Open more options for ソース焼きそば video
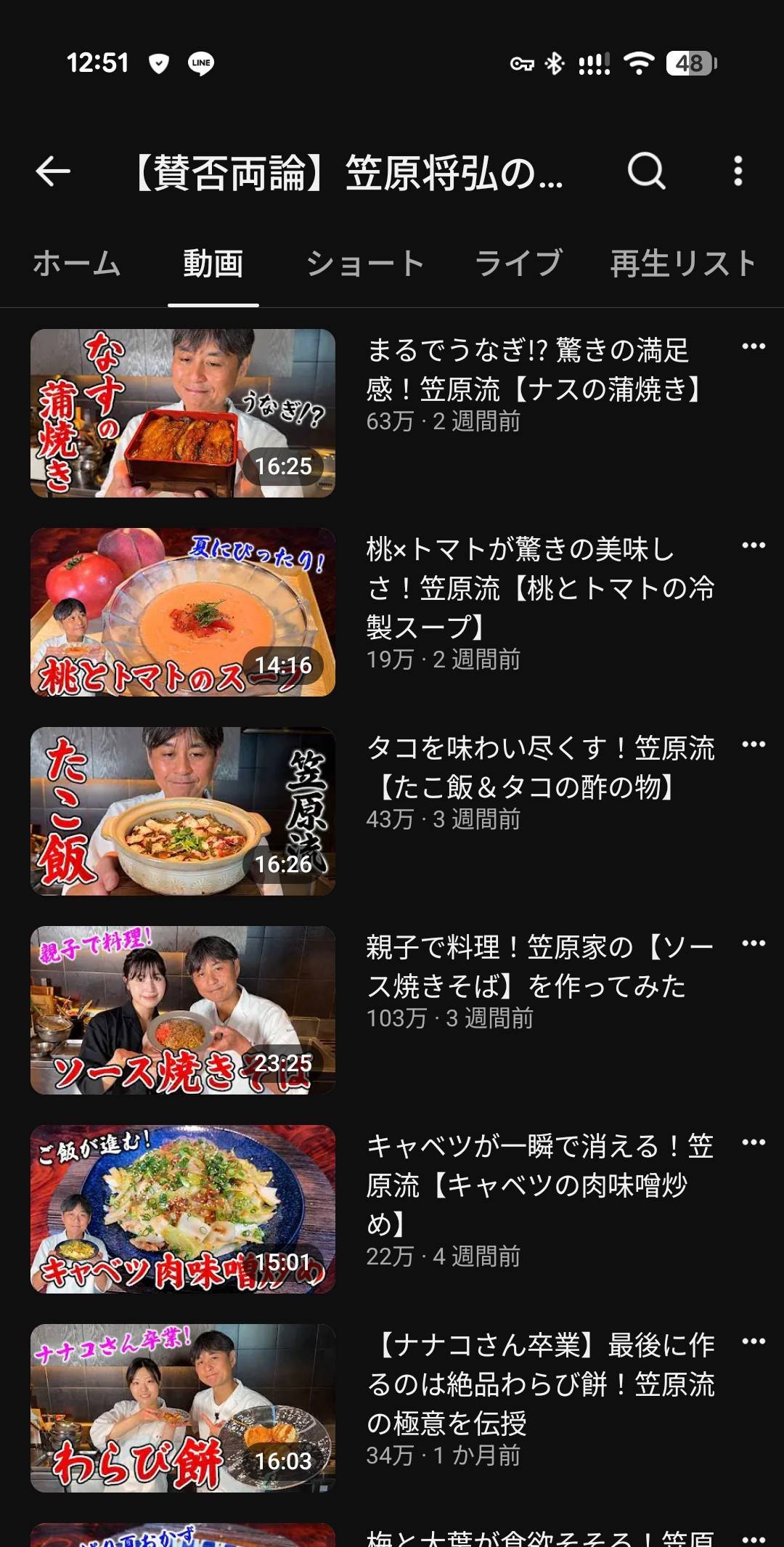784x1547 pixels. (x=754, y=943)
